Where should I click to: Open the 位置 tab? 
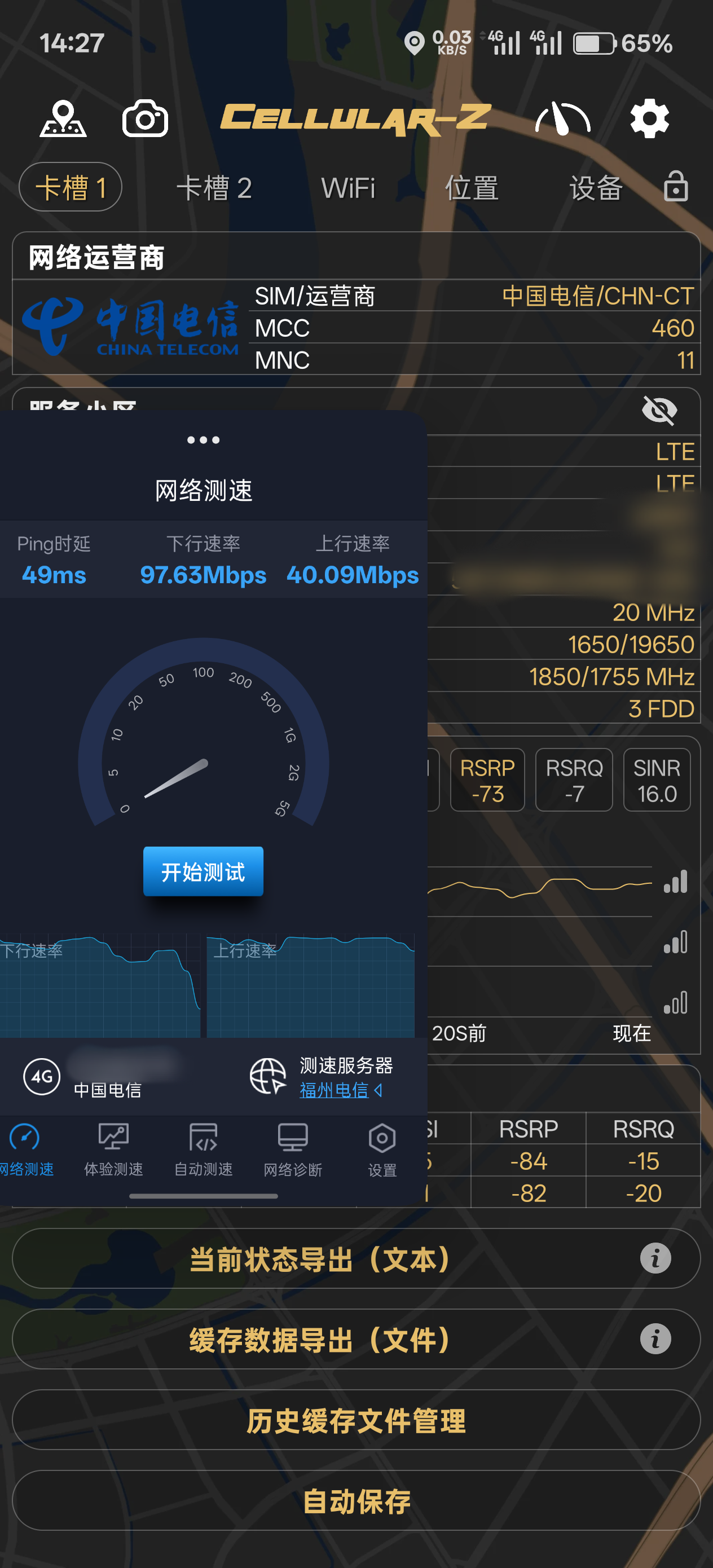click(471, 187)
